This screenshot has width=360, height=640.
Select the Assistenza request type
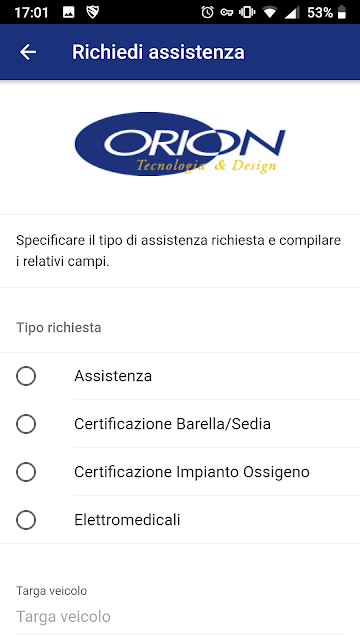(180, 376)
